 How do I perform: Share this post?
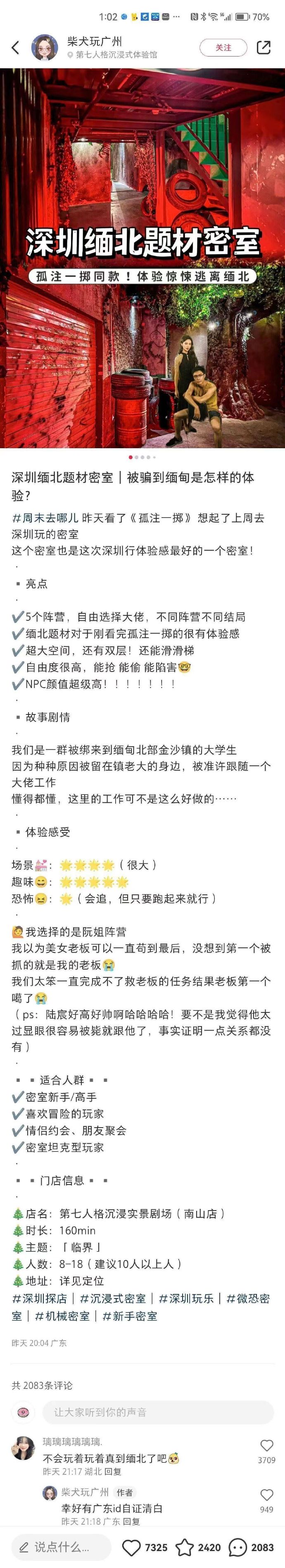(x=264, y=47)
